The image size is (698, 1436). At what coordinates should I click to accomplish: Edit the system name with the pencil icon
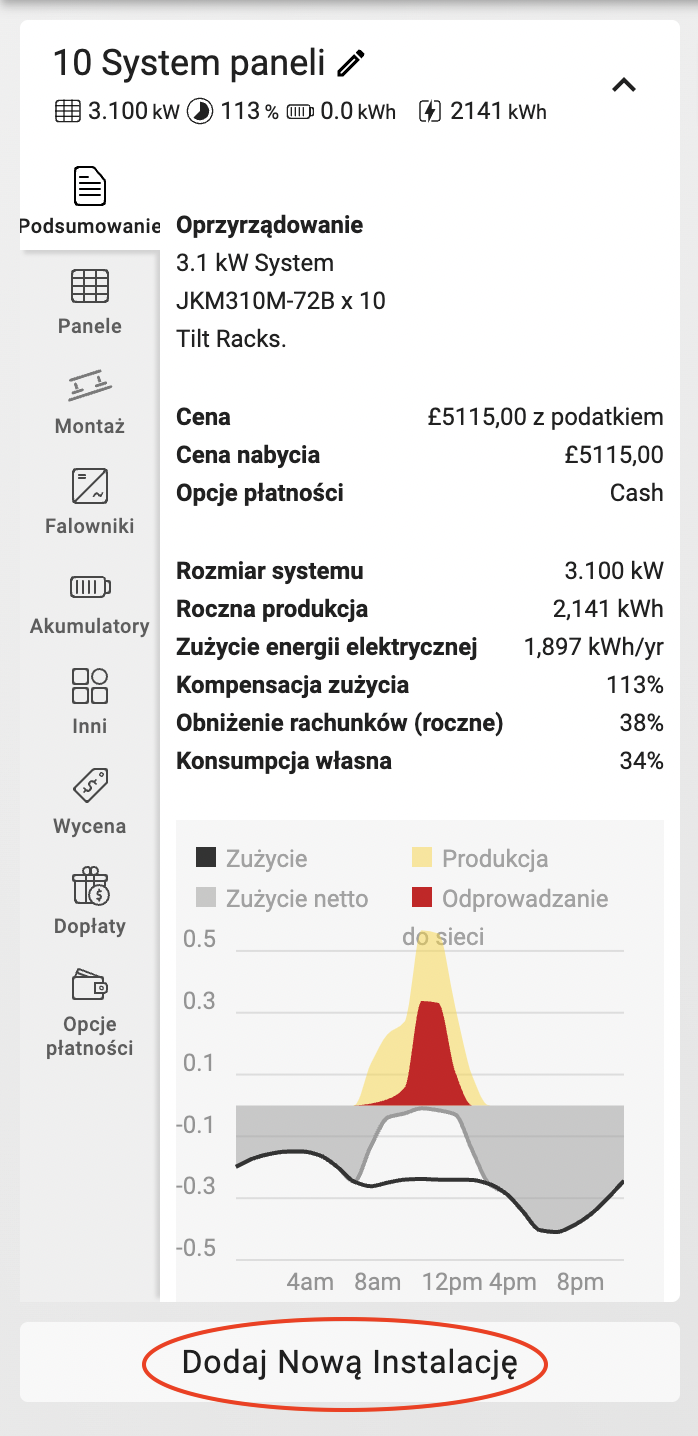tap(351, 64)
